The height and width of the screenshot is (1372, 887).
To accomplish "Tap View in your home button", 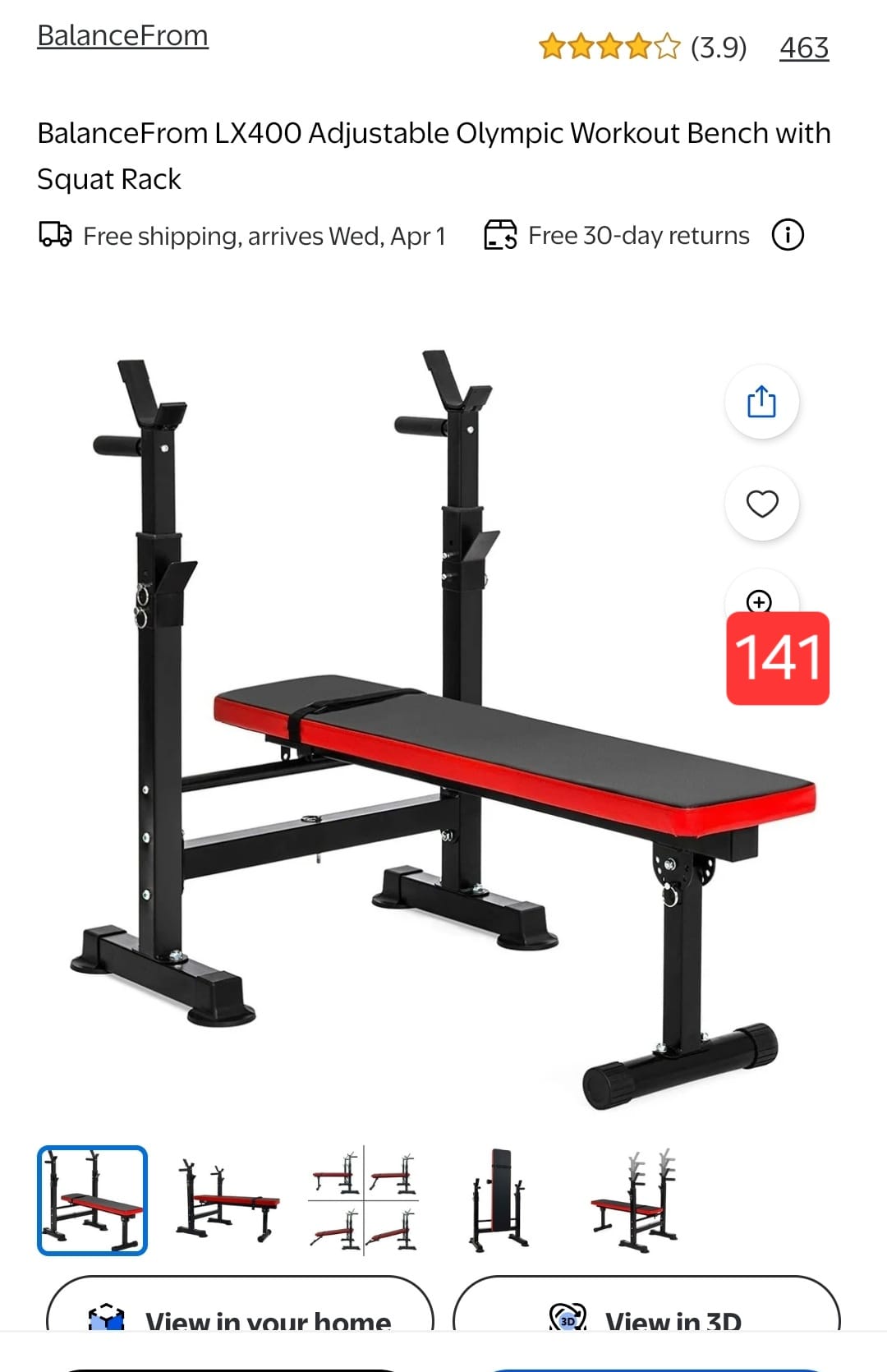I will pos(240,1314).
